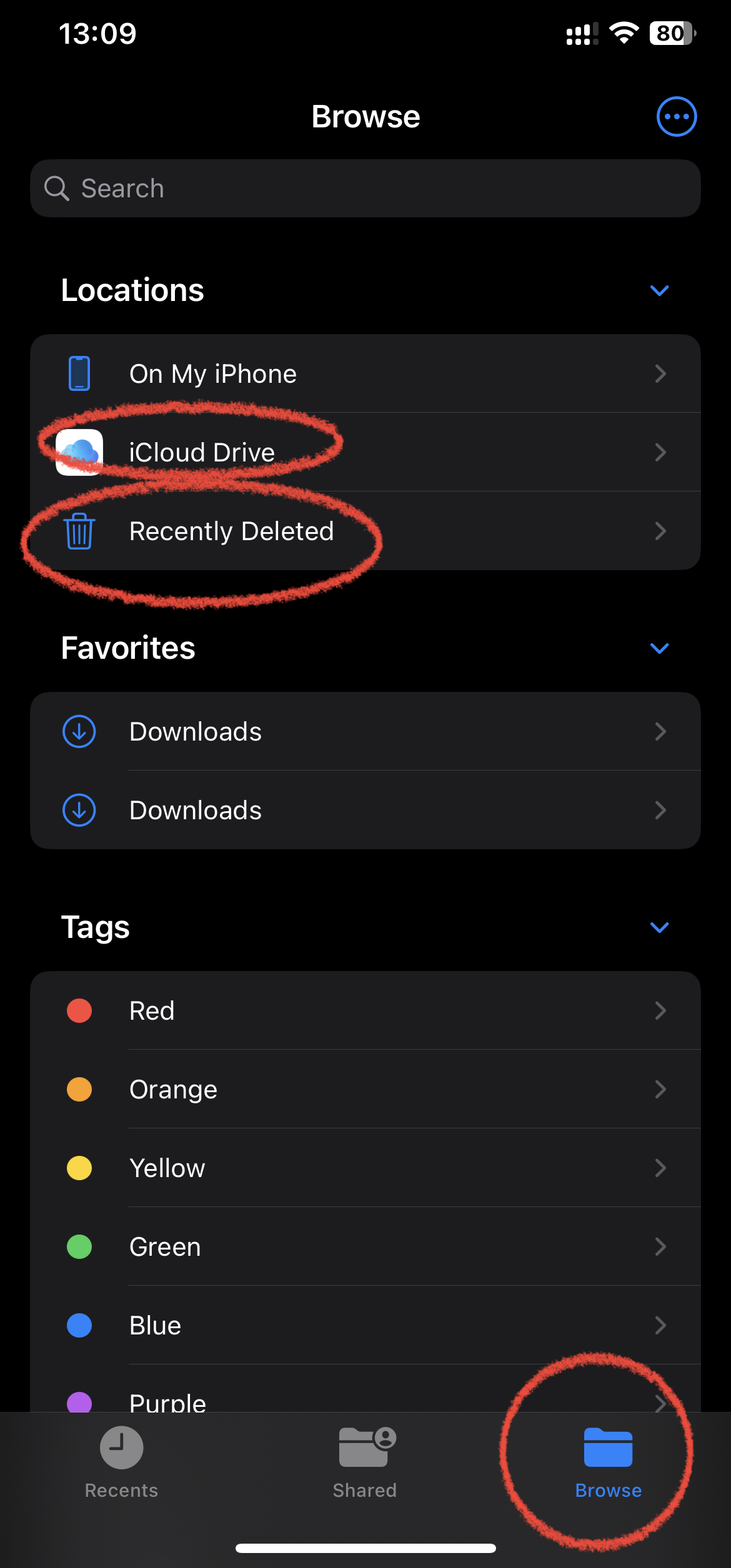Open the Orange tag
The width and height of the screenshot is (731, 1568).
(x=365, y=1089)
